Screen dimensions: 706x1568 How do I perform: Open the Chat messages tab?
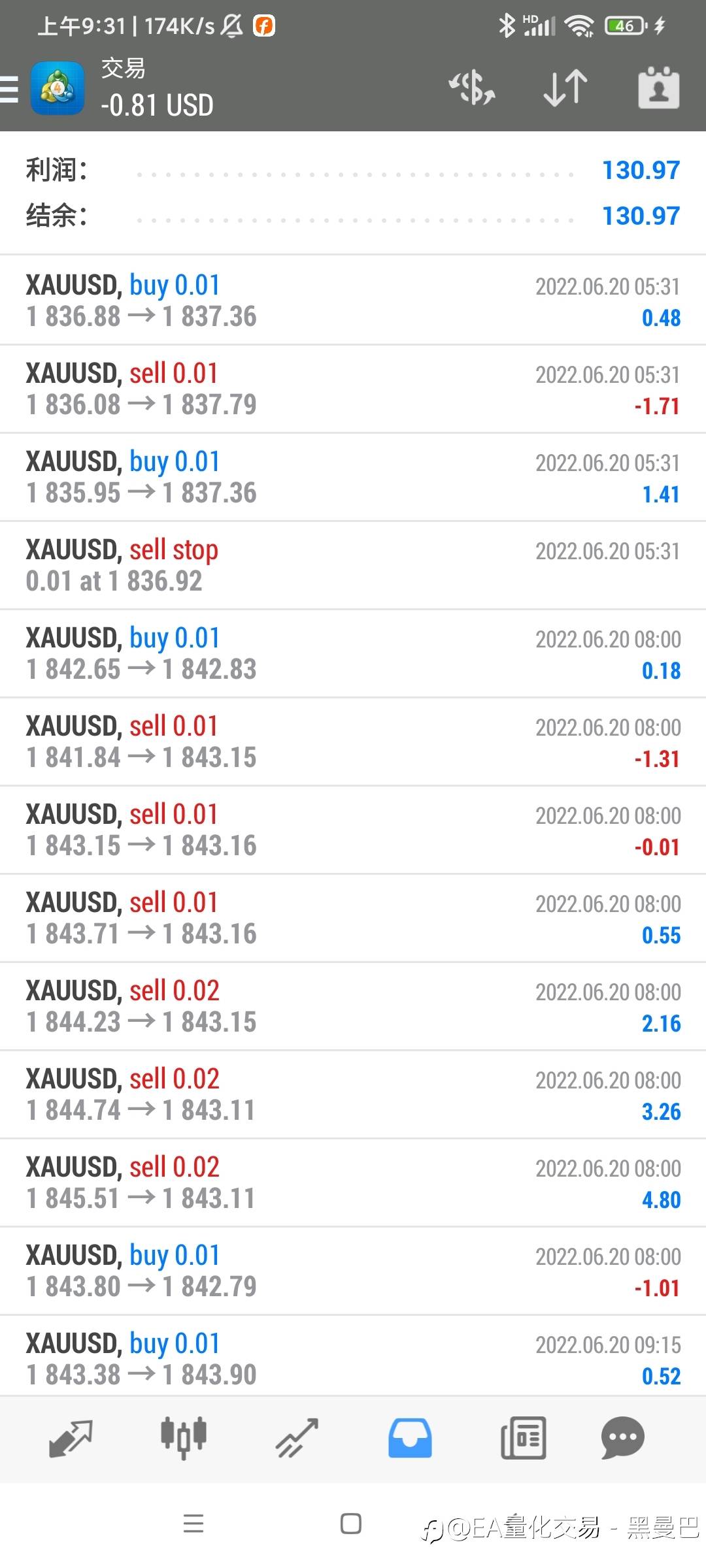[x=622, y=1438]
